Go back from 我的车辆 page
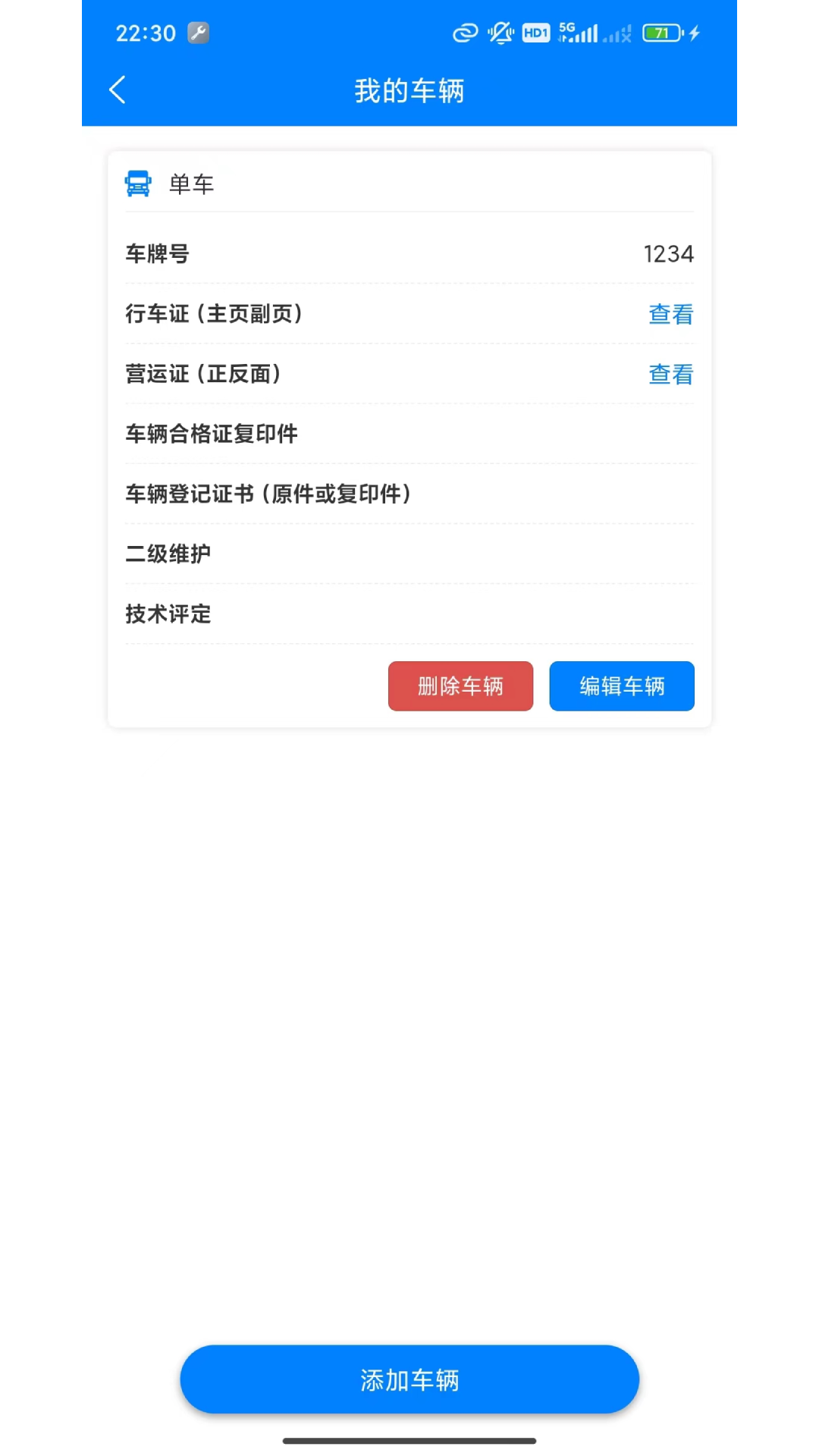This screenshot has height=1456, width=819. pos(118,90)
